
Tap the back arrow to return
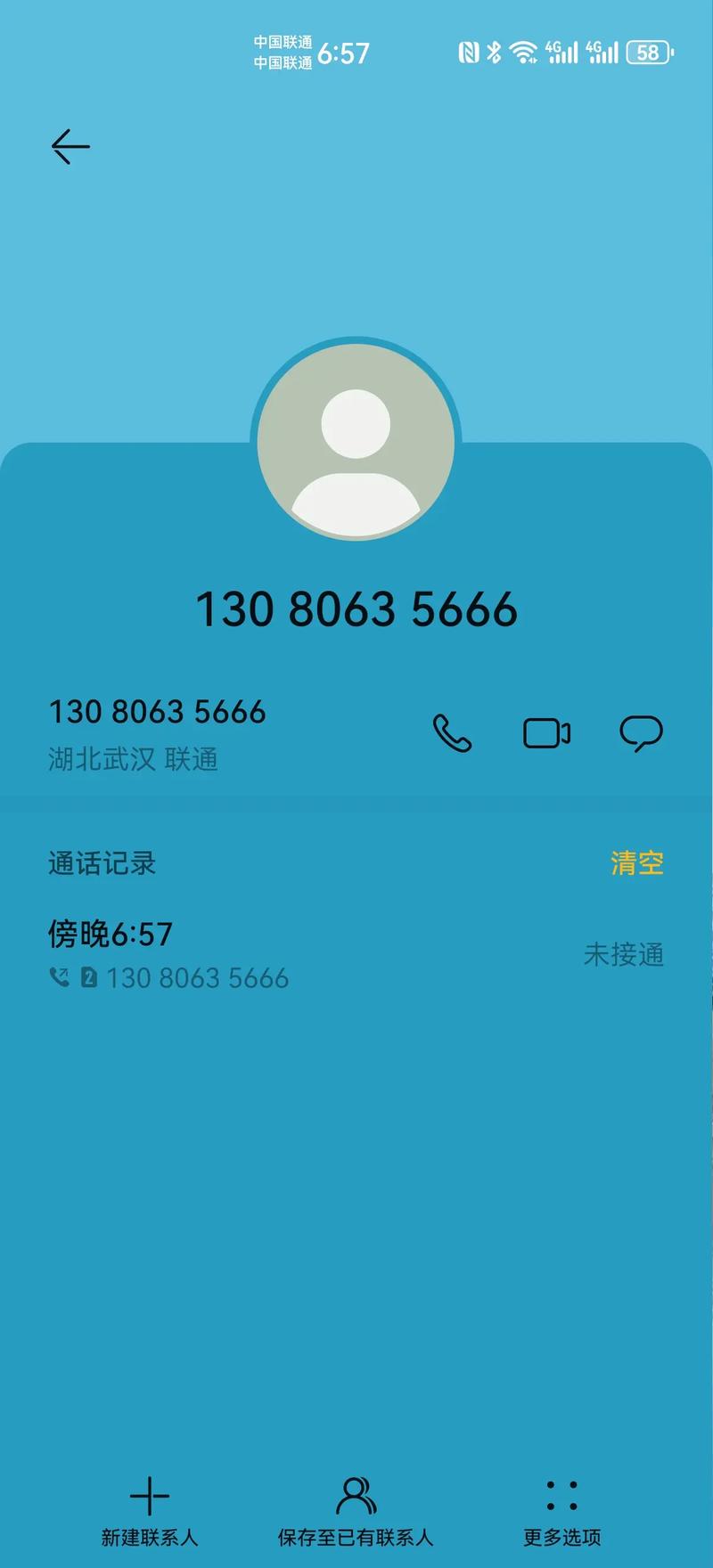(x=70, y=145)
